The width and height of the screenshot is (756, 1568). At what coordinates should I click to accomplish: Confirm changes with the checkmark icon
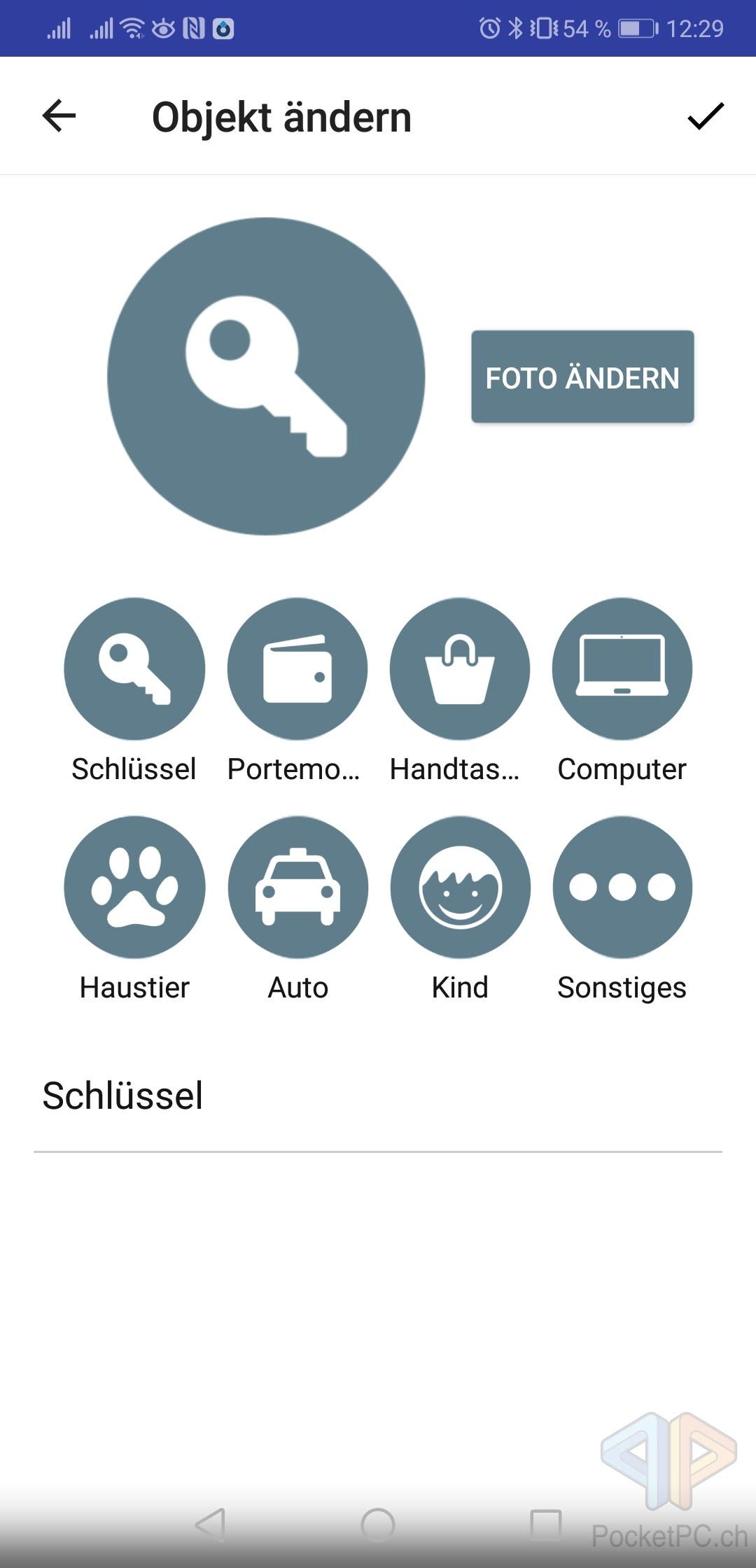706,116
